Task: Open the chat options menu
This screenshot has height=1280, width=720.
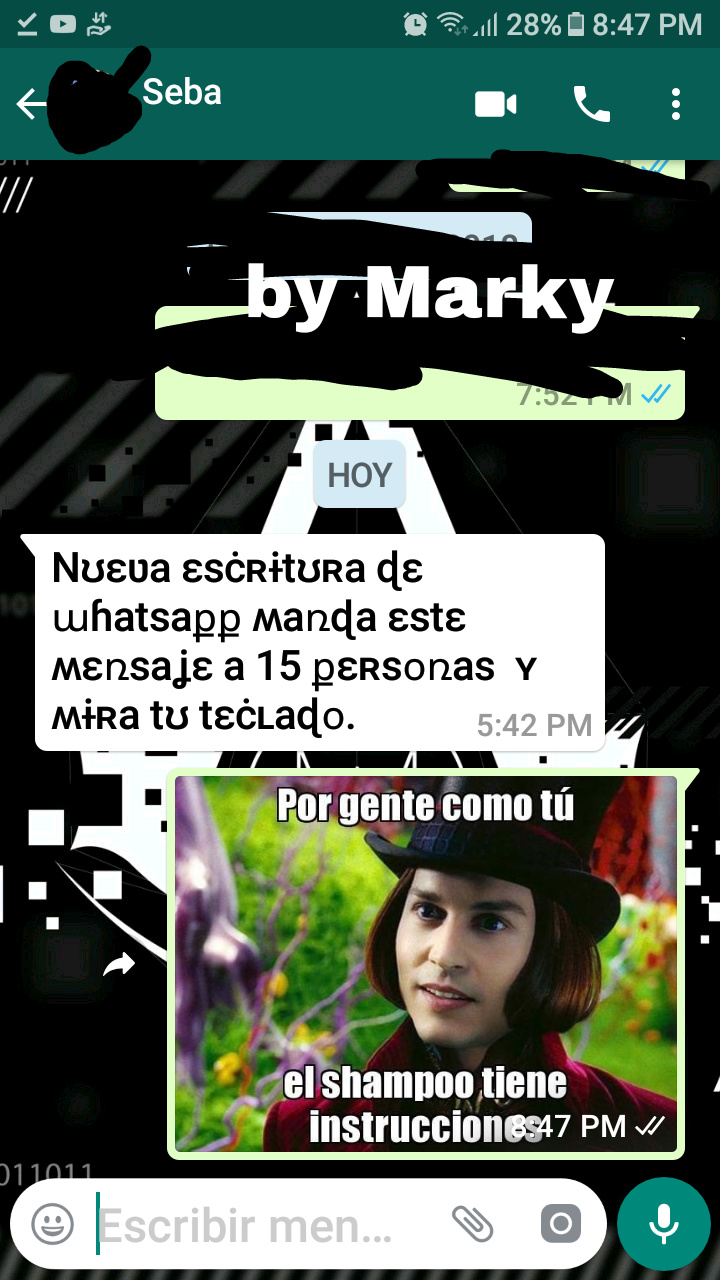Action: coord(677,103)
